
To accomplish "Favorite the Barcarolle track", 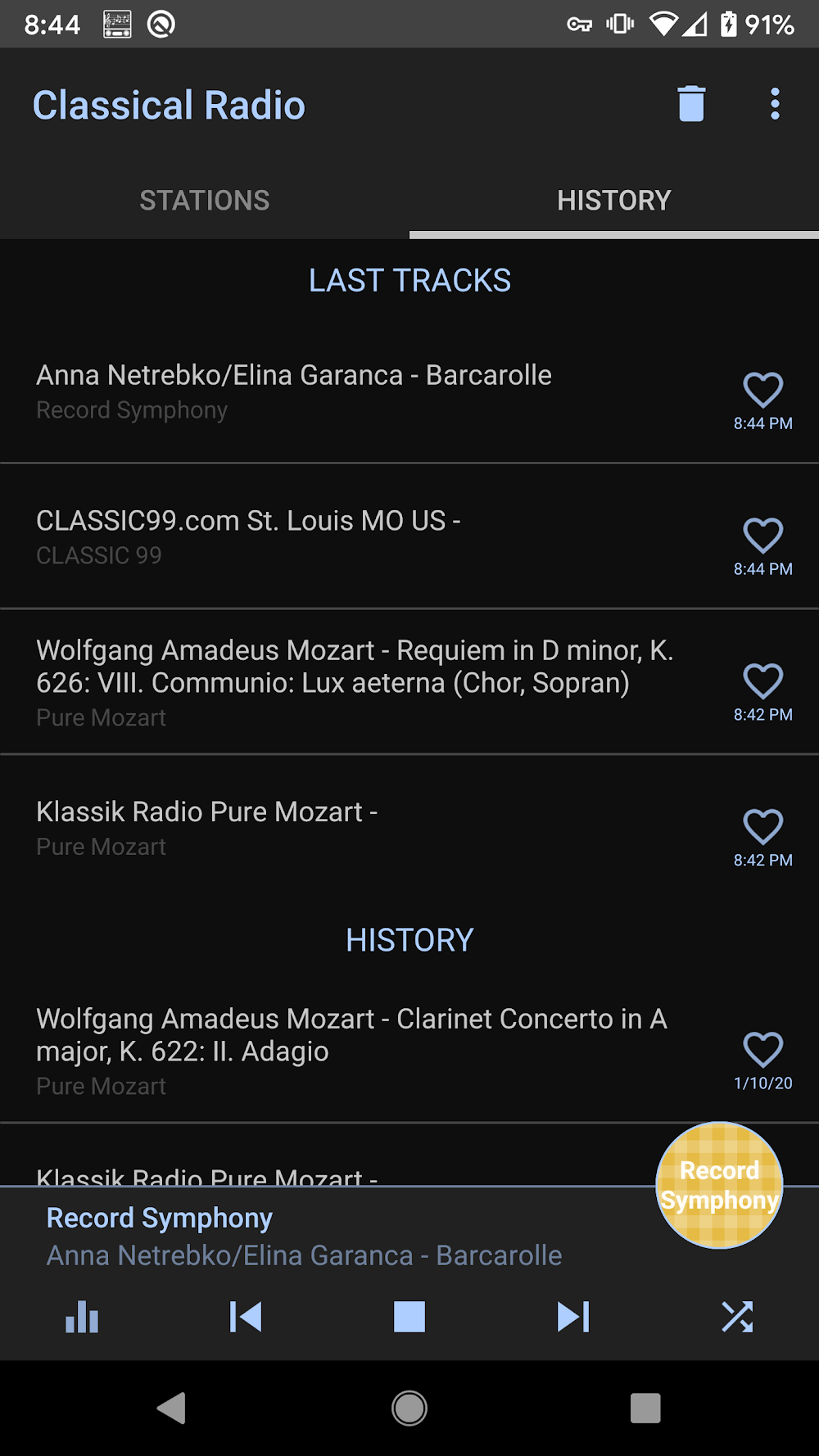I will click(x=762, y=391).
